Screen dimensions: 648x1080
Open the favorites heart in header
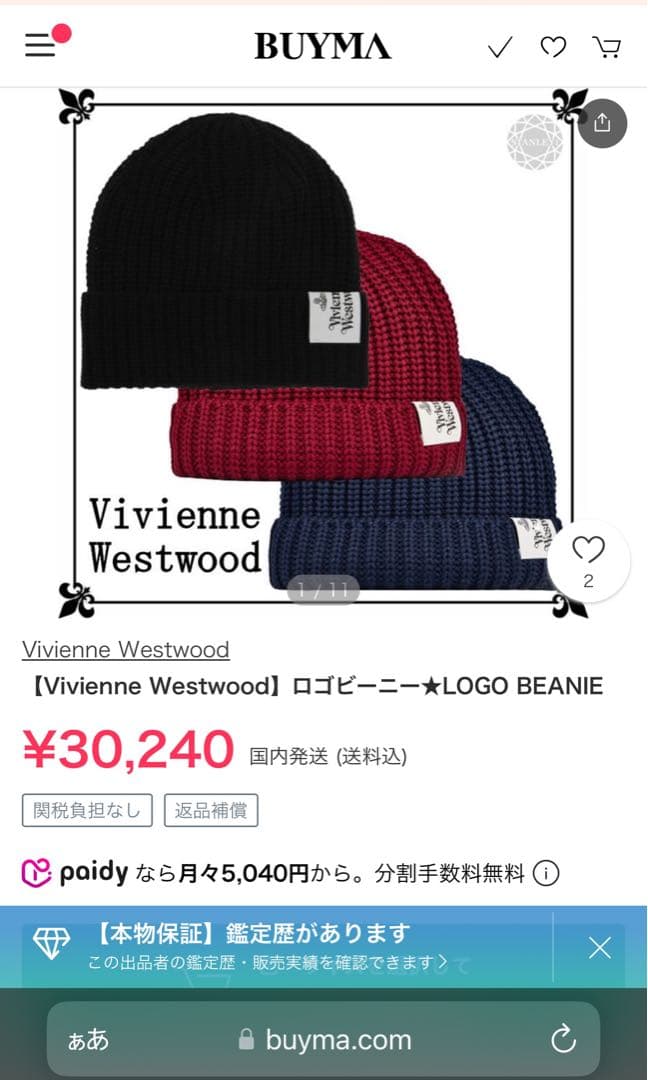coord(553,47)
